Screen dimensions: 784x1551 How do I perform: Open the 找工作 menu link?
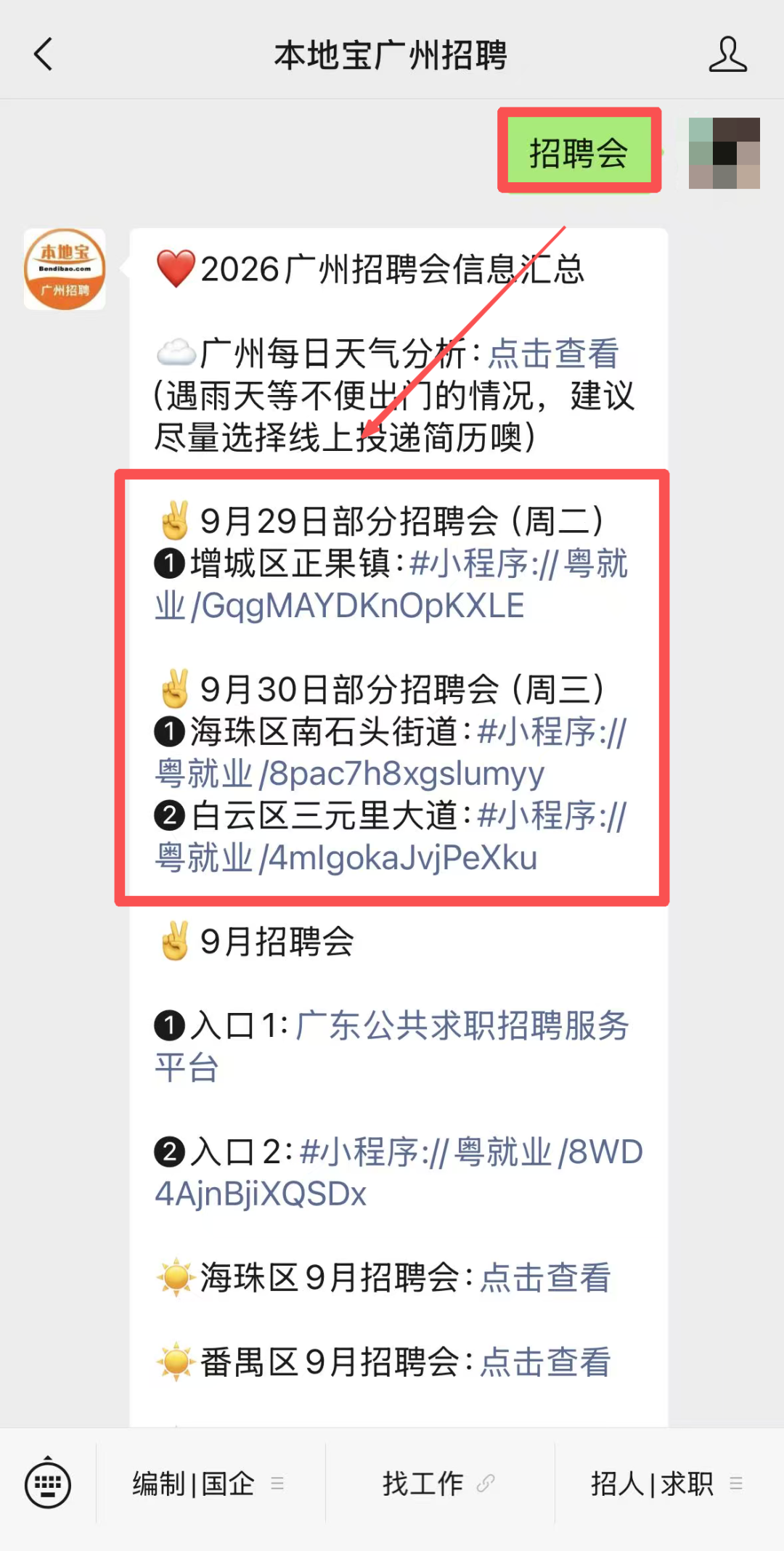coord(439,1483)
